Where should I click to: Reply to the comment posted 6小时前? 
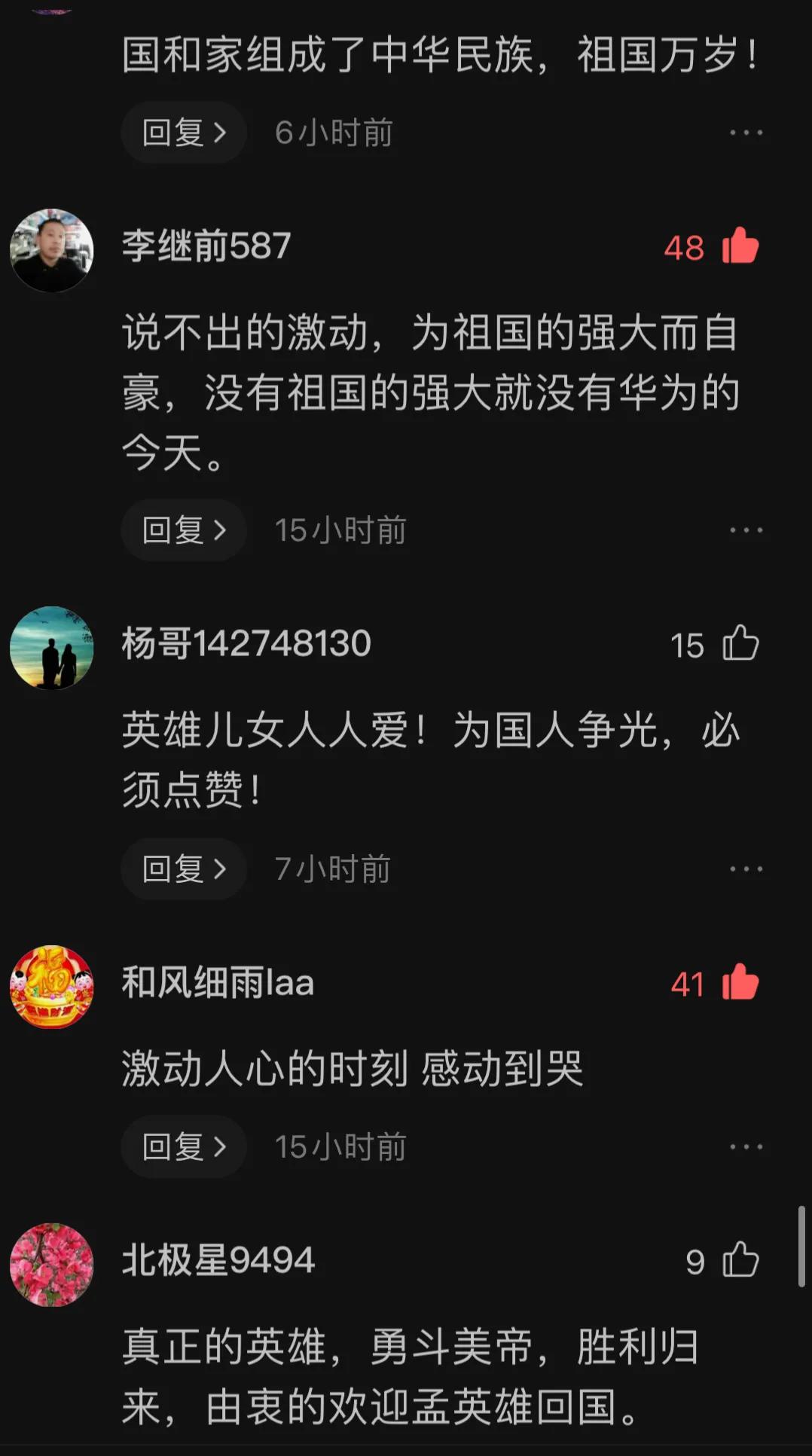point(184,133)
